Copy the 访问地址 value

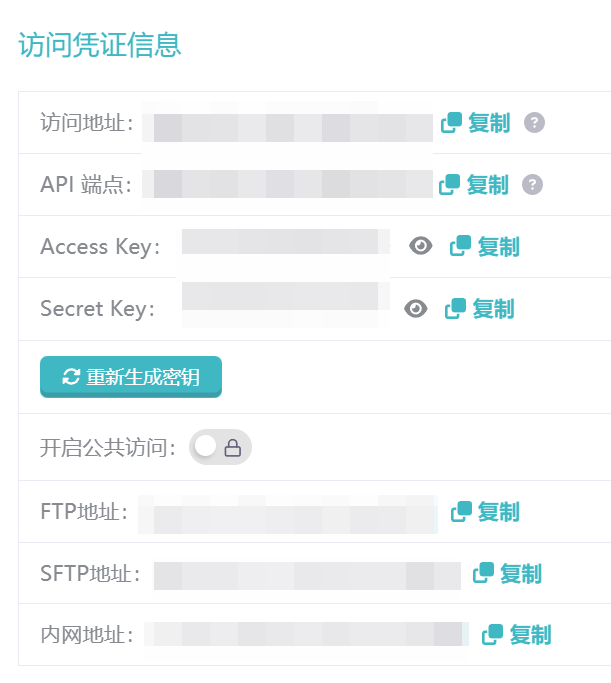476,123
